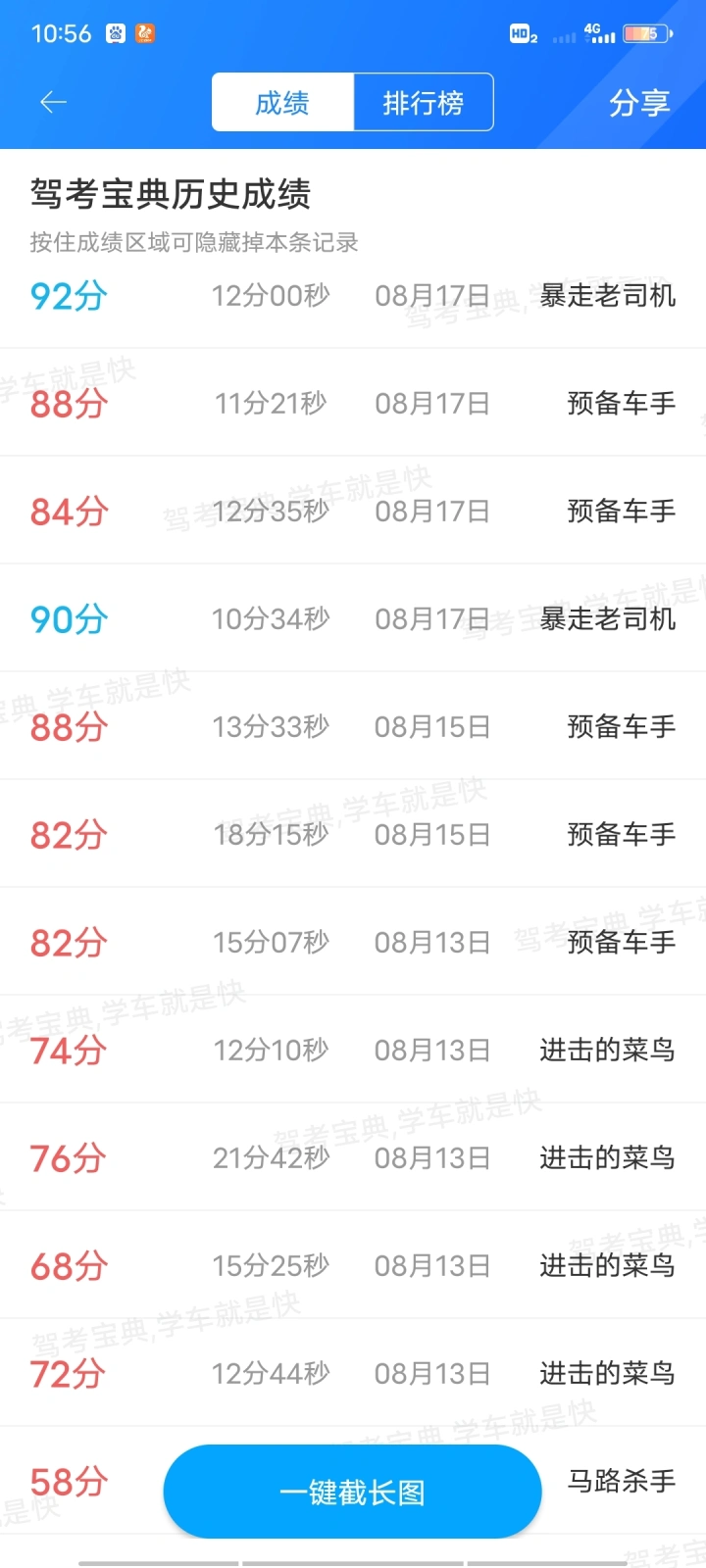Open the 76分 record with 21分42秒
The image size is (706, 1568).
click(353, 1157)
